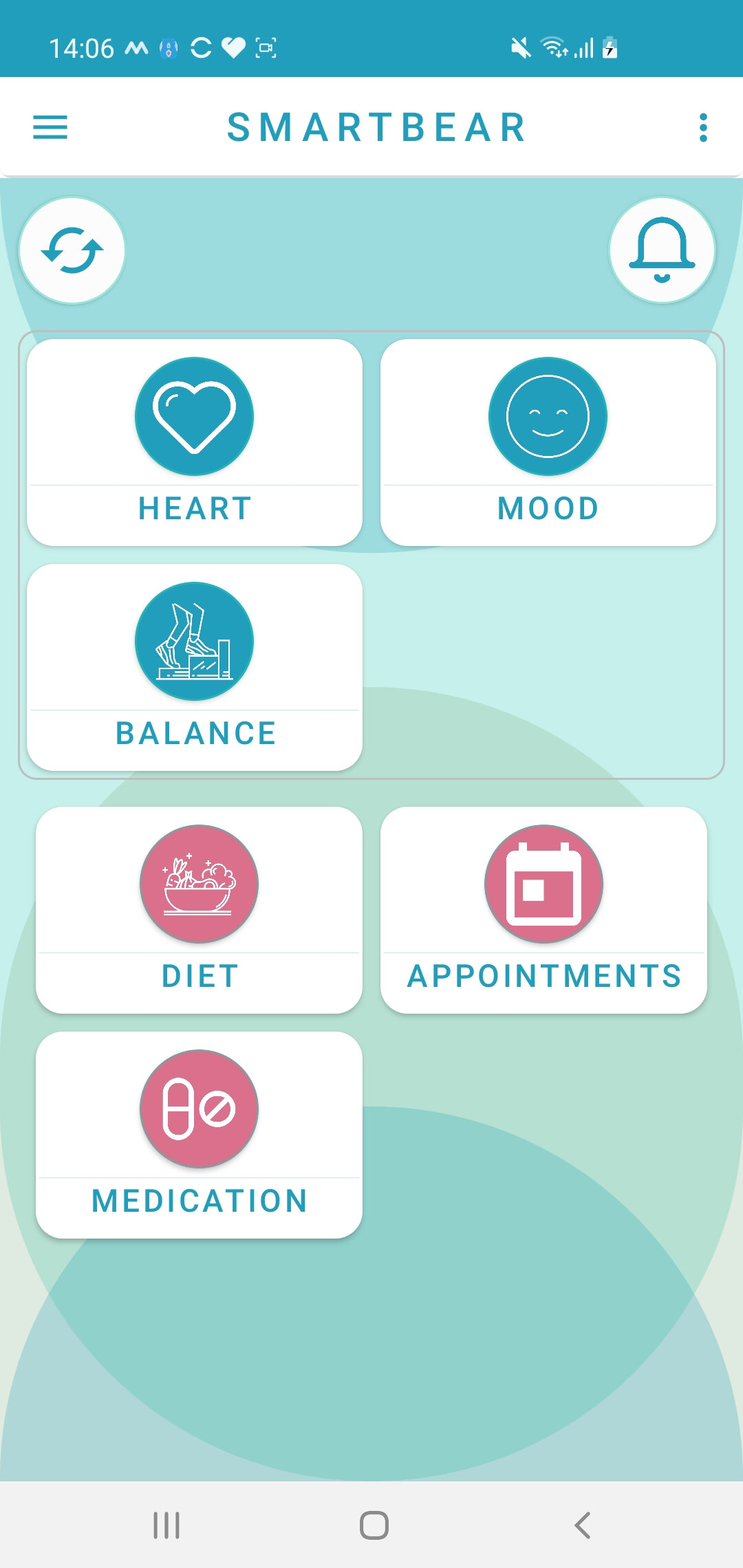Open the Medication card
Screen dimensions: 743x1568
click(199, 1135)
